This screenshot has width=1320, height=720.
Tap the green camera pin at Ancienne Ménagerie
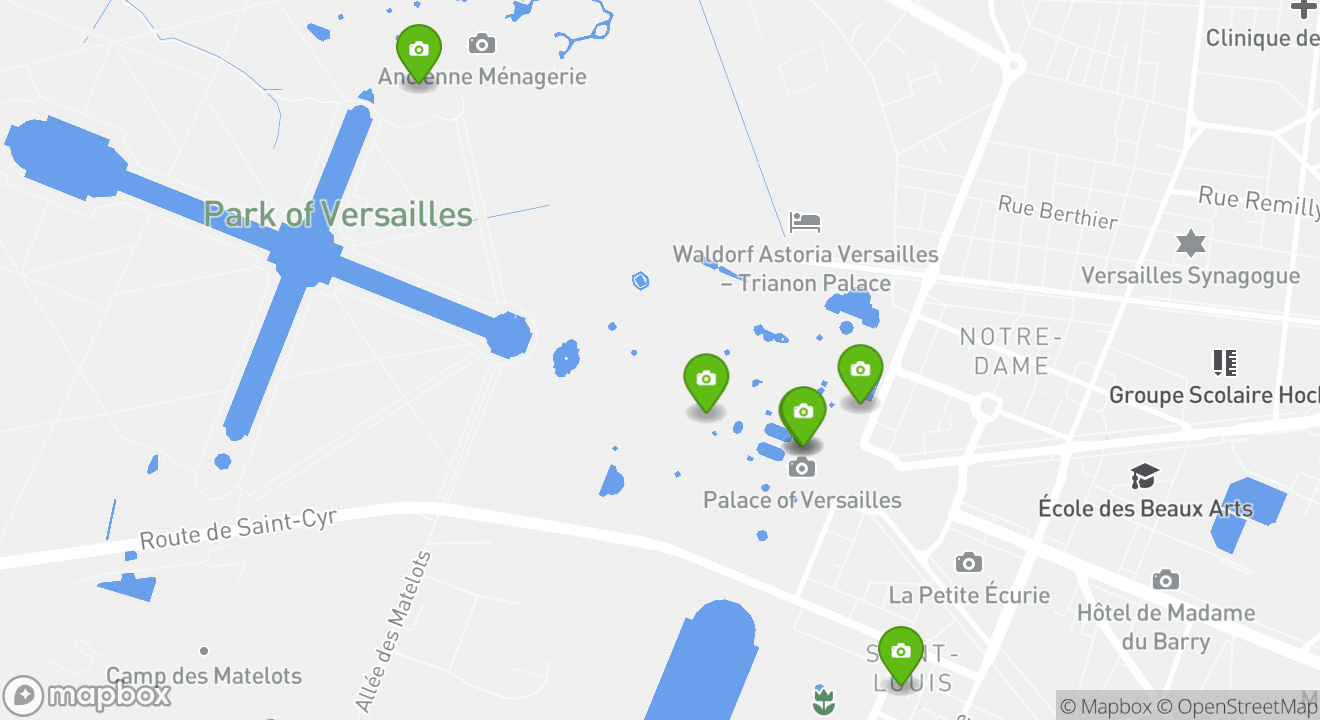click(419, 50)
